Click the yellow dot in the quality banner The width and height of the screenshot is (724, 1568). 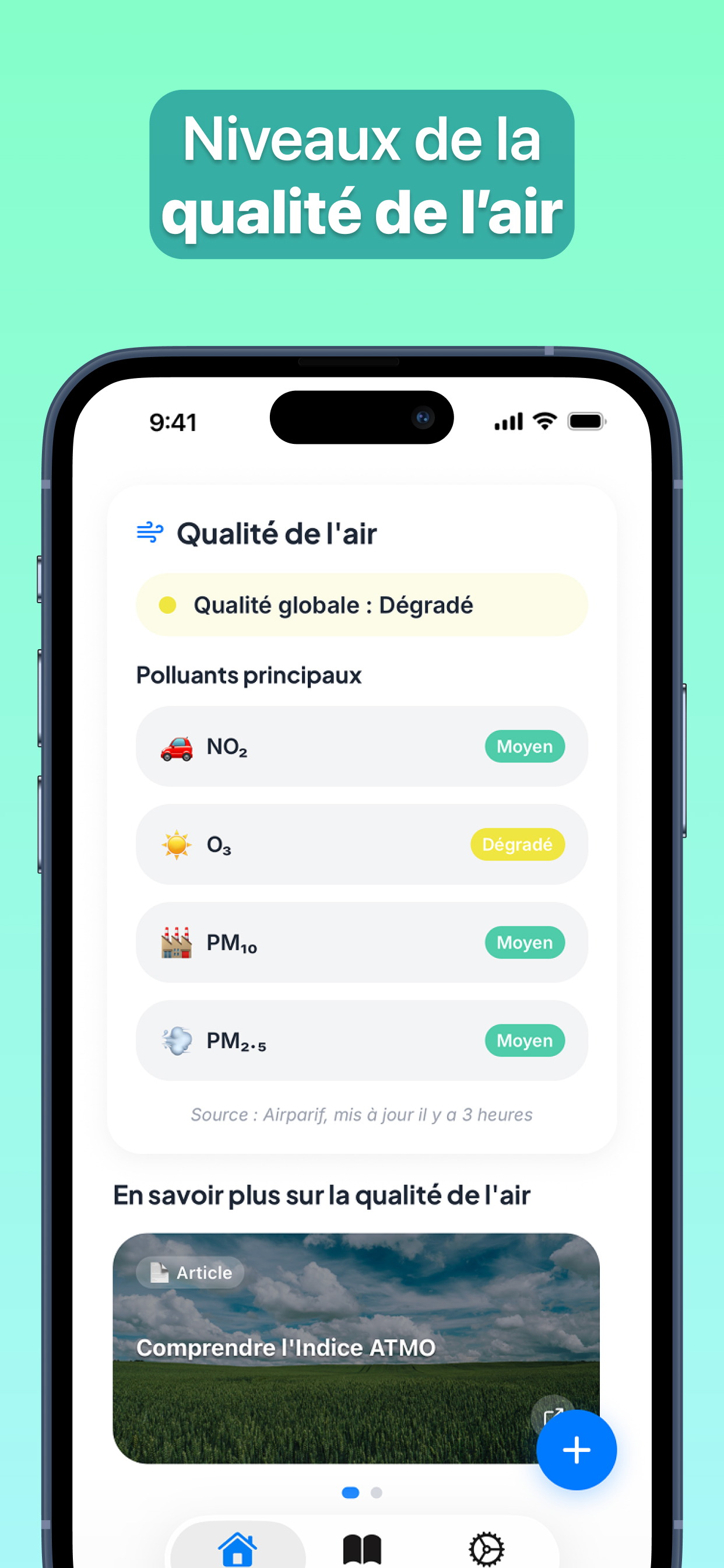pyautogui.click(x=169, y=604)
